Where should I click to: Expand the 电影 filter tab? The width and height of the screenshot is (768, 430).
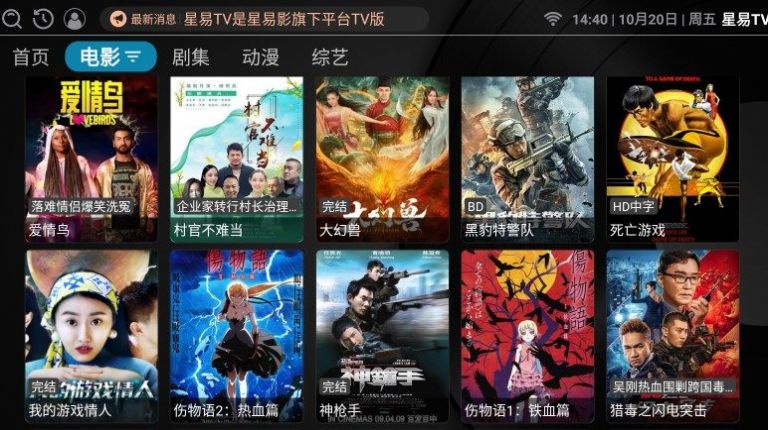110,57
